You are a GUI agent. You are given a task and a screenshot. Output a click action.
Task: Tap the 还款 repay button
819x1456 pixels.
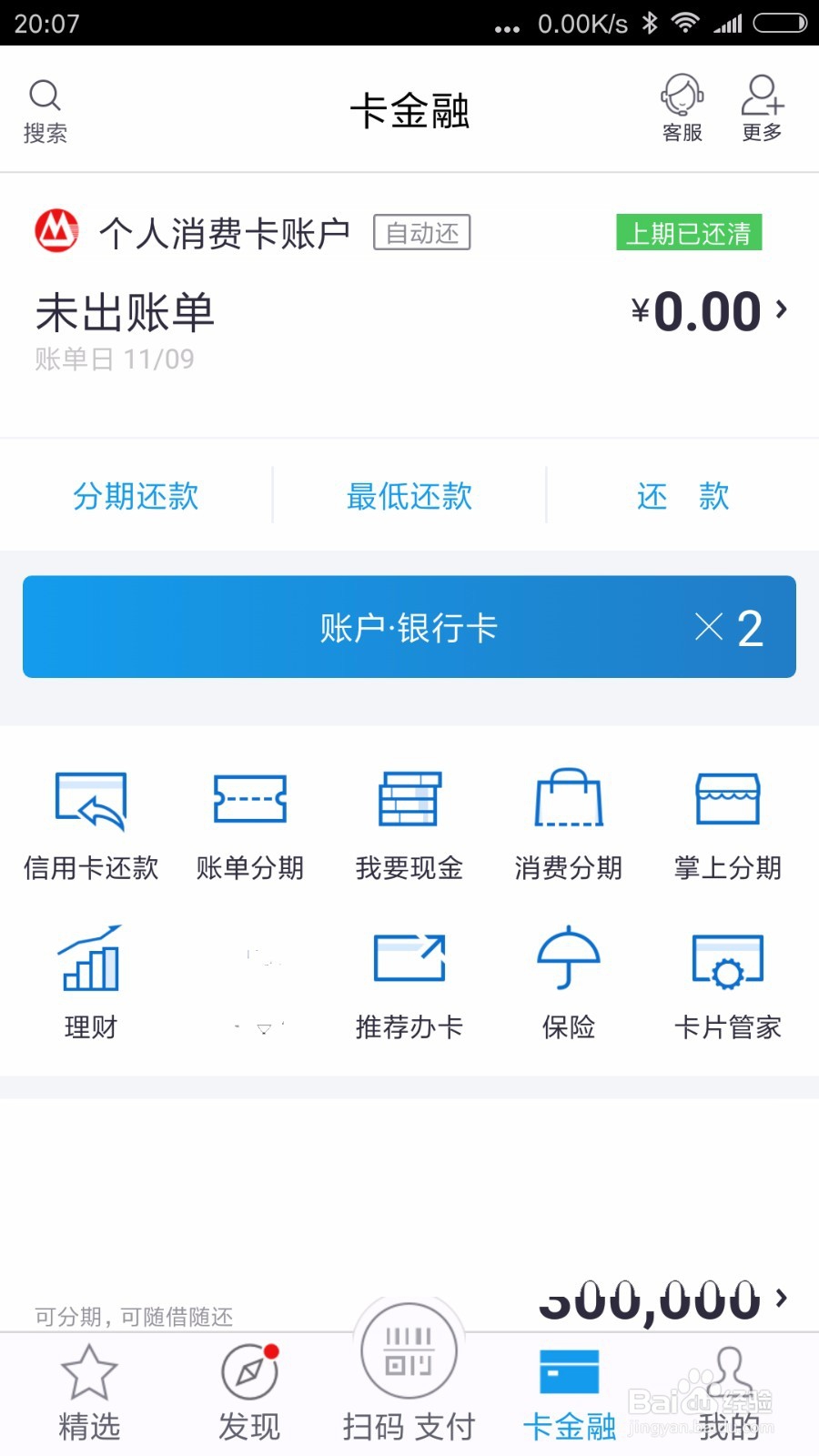[682, 496]
